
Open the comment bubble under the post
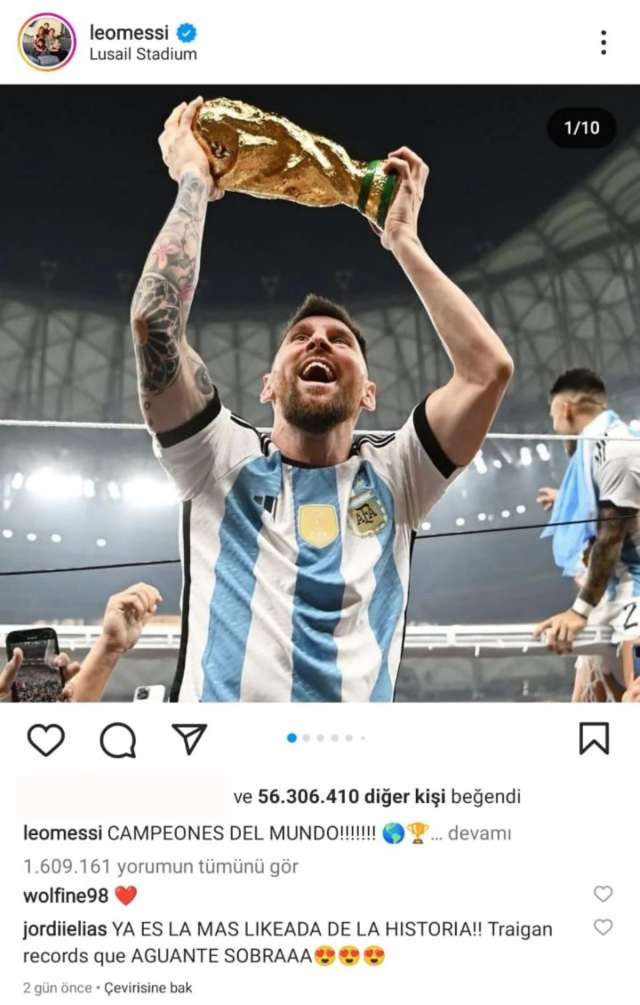tap(117, 739)
